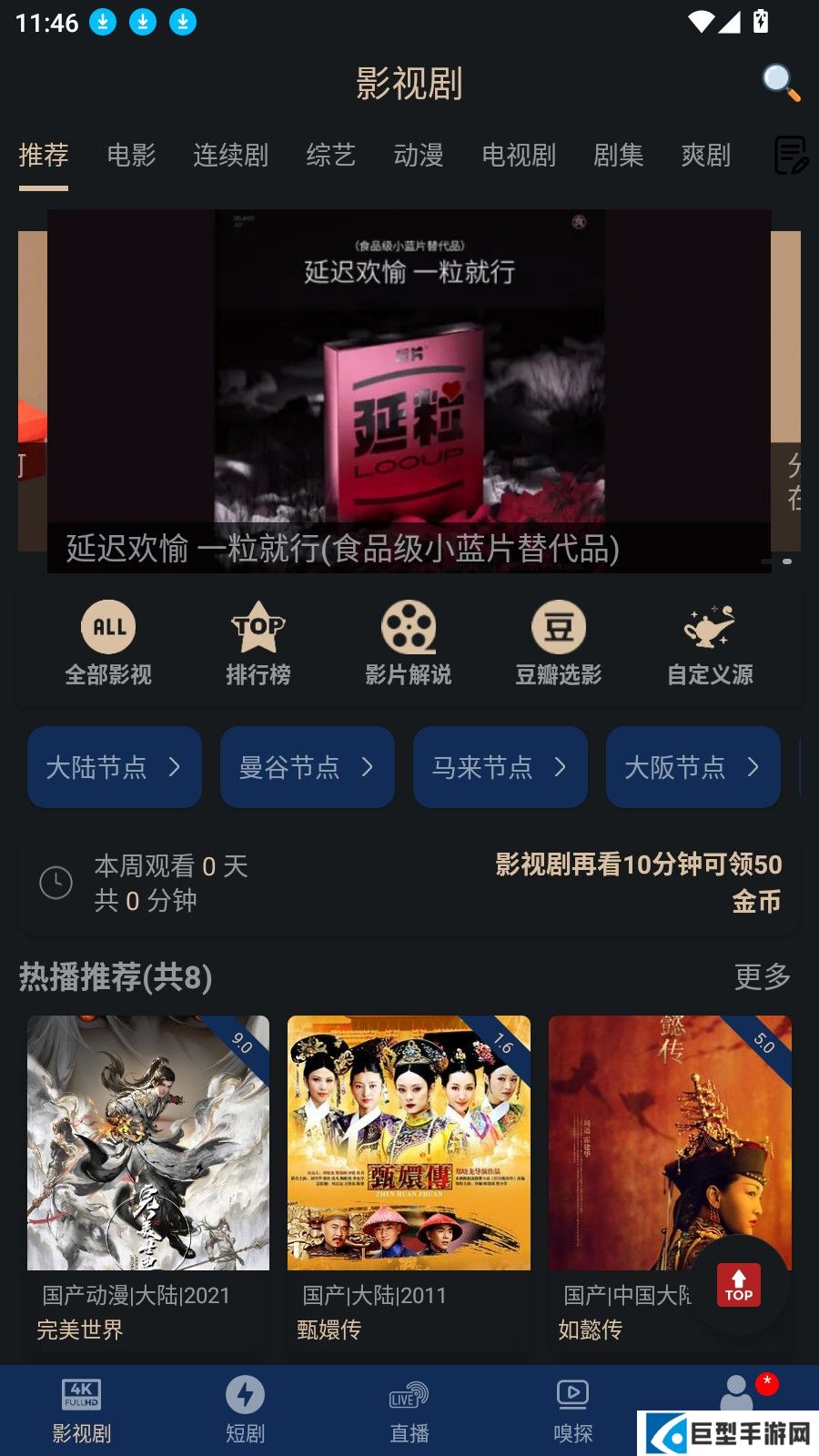This screenshot has width=819, height=1456.
Task: Tap the red TOP back-to-top button
Action: tap(738, 1285)
